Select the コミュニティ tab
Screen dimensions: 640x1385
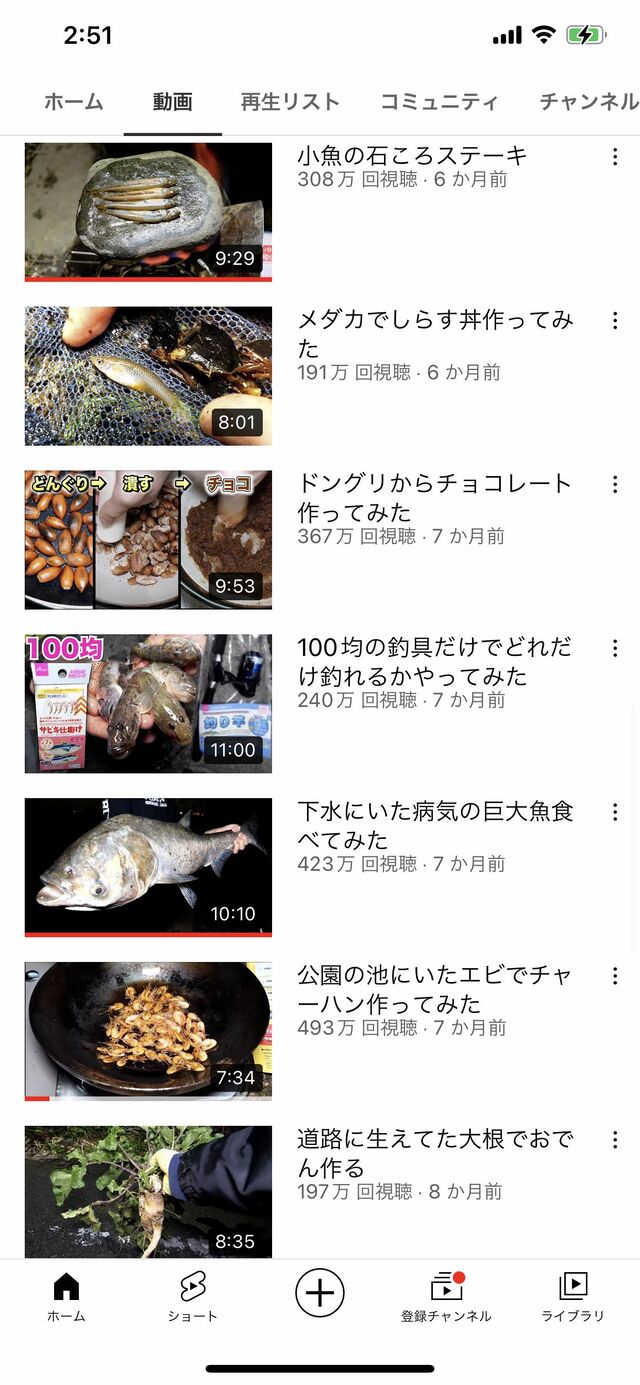coord(439,102)
